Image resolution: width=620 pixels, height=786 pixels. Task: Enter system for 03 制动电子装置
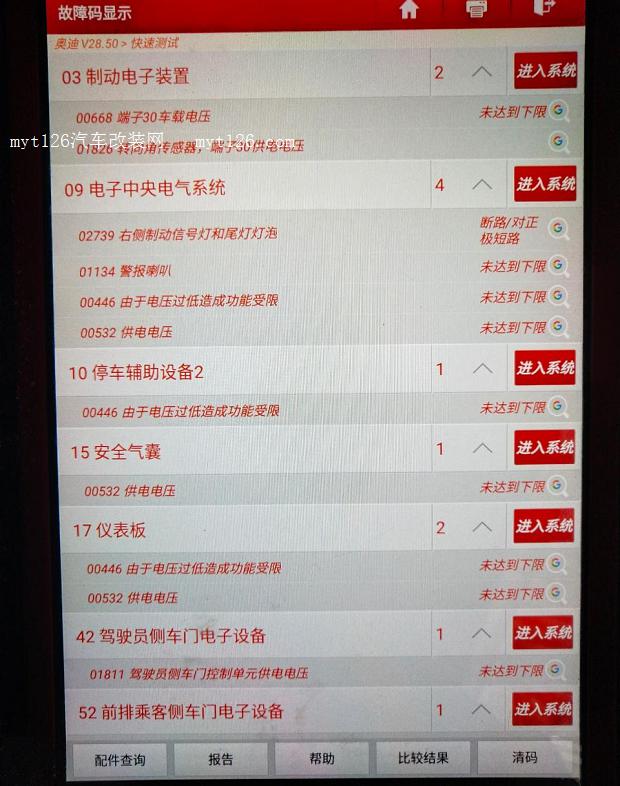click(545, 71)
